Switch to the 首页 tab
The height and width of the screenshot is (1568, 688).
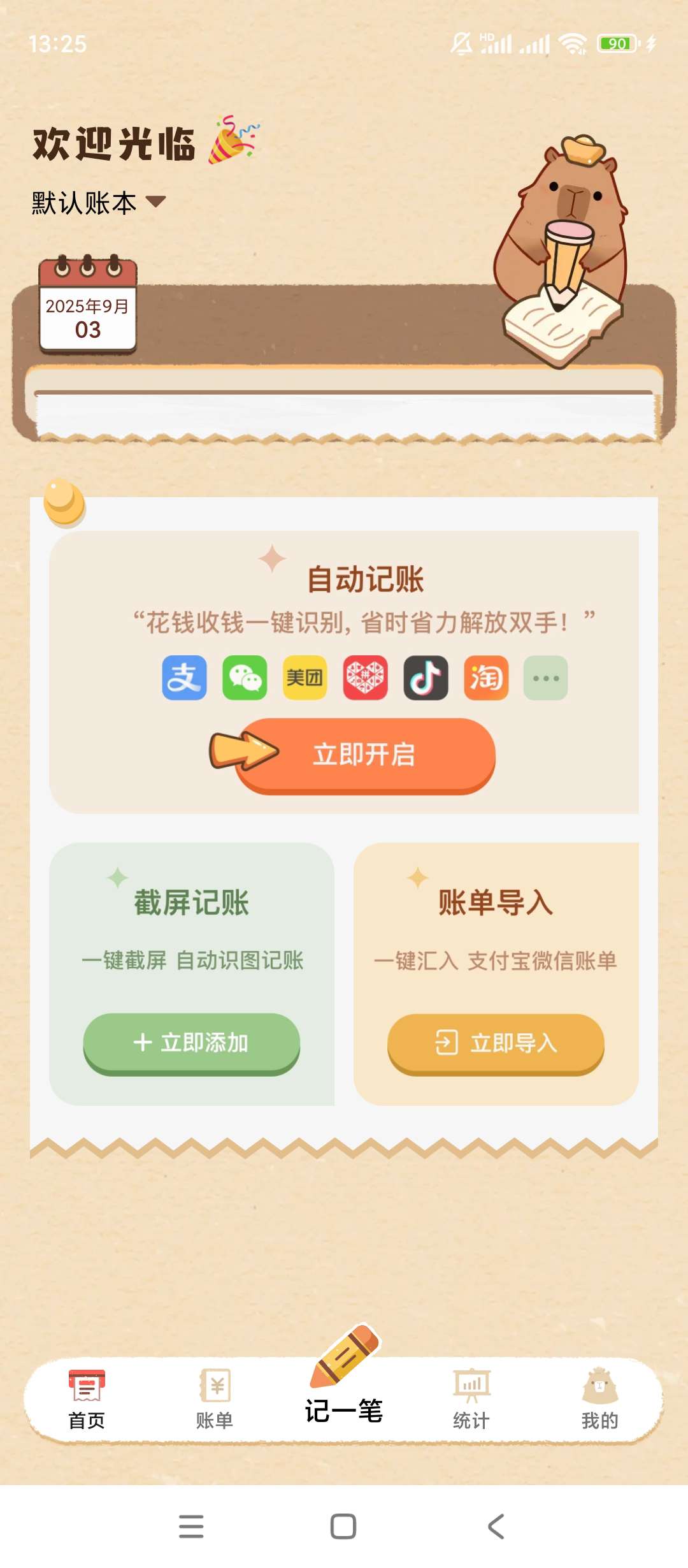pyautogui.click(x=87, y=1399)
